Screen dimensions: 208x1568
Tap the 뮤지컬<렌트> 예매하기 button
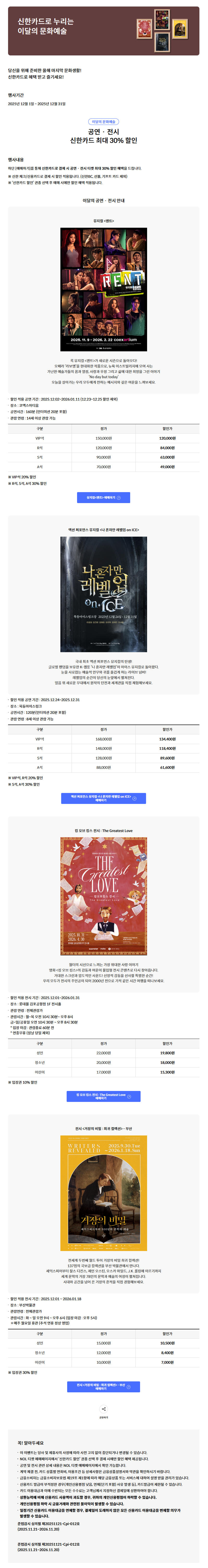point(103,497)
